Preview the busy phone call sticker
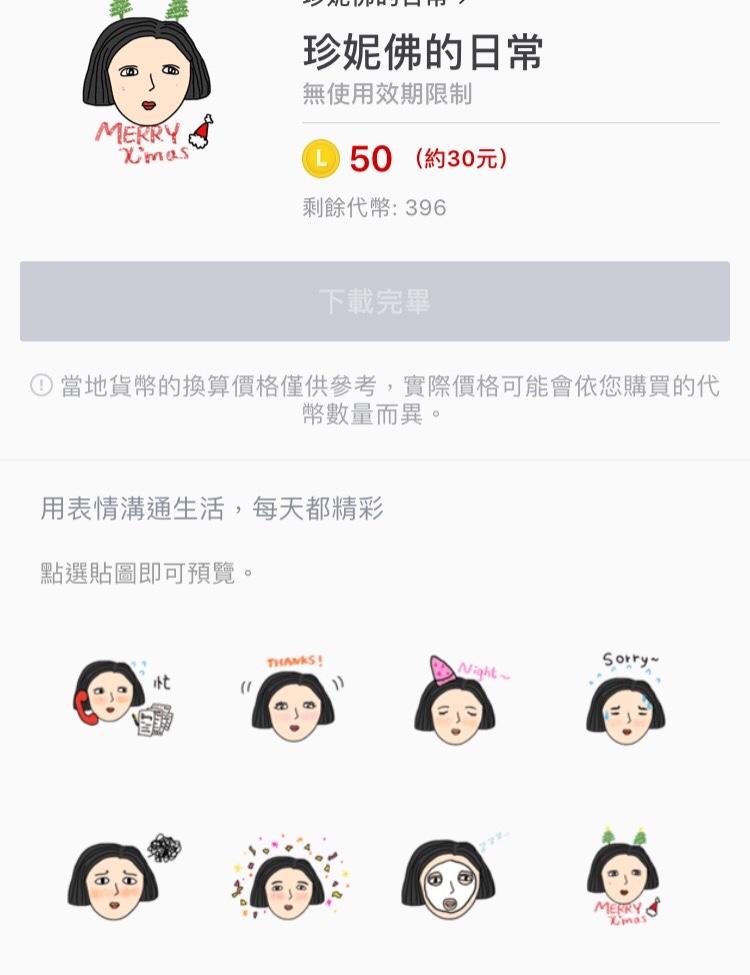This screenshot has width=750, height=975. pos(122,698)
